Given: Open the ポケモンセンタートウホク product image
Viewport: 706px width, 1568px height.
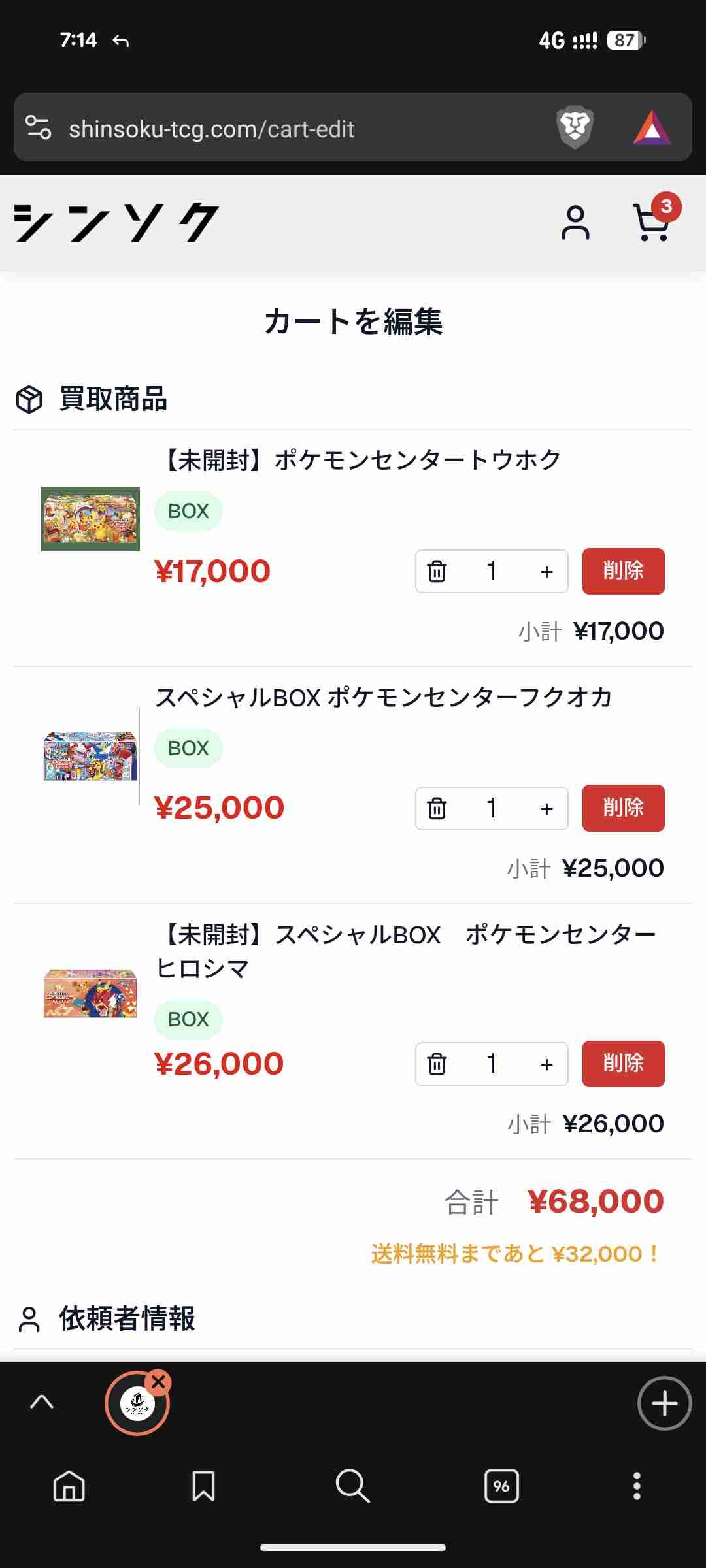Looking at the screenshot, I should pos(90,519).
